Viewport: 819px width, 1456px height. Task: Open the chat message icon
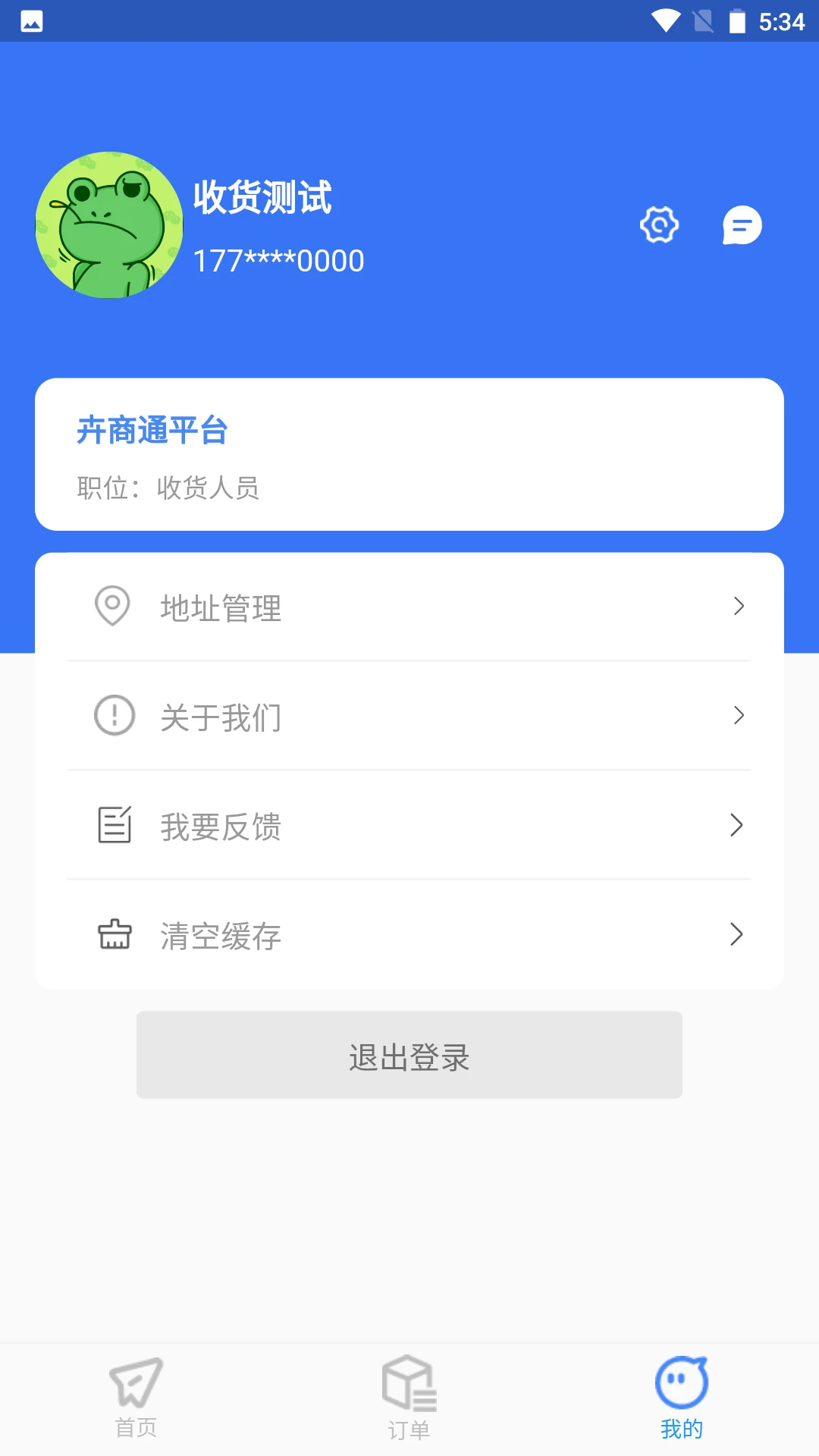coord(742,224)
